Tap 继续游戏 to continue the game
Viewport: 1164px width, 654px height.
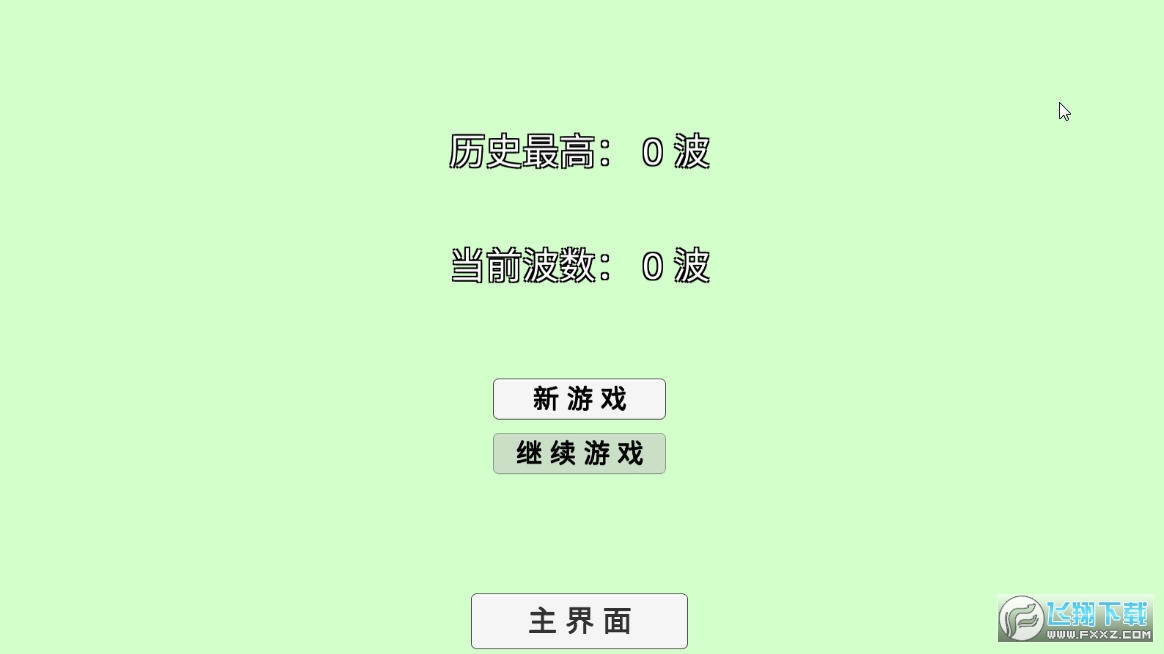click(x=579, y=454)
